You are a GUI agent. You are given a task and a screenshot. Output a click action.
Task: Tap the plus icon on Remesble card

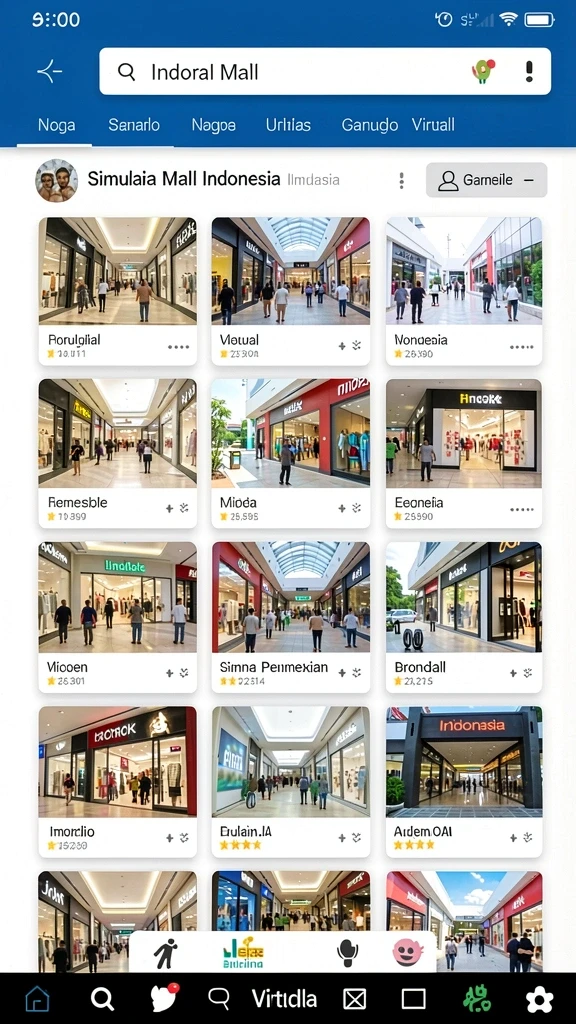[x=169, y=508]
